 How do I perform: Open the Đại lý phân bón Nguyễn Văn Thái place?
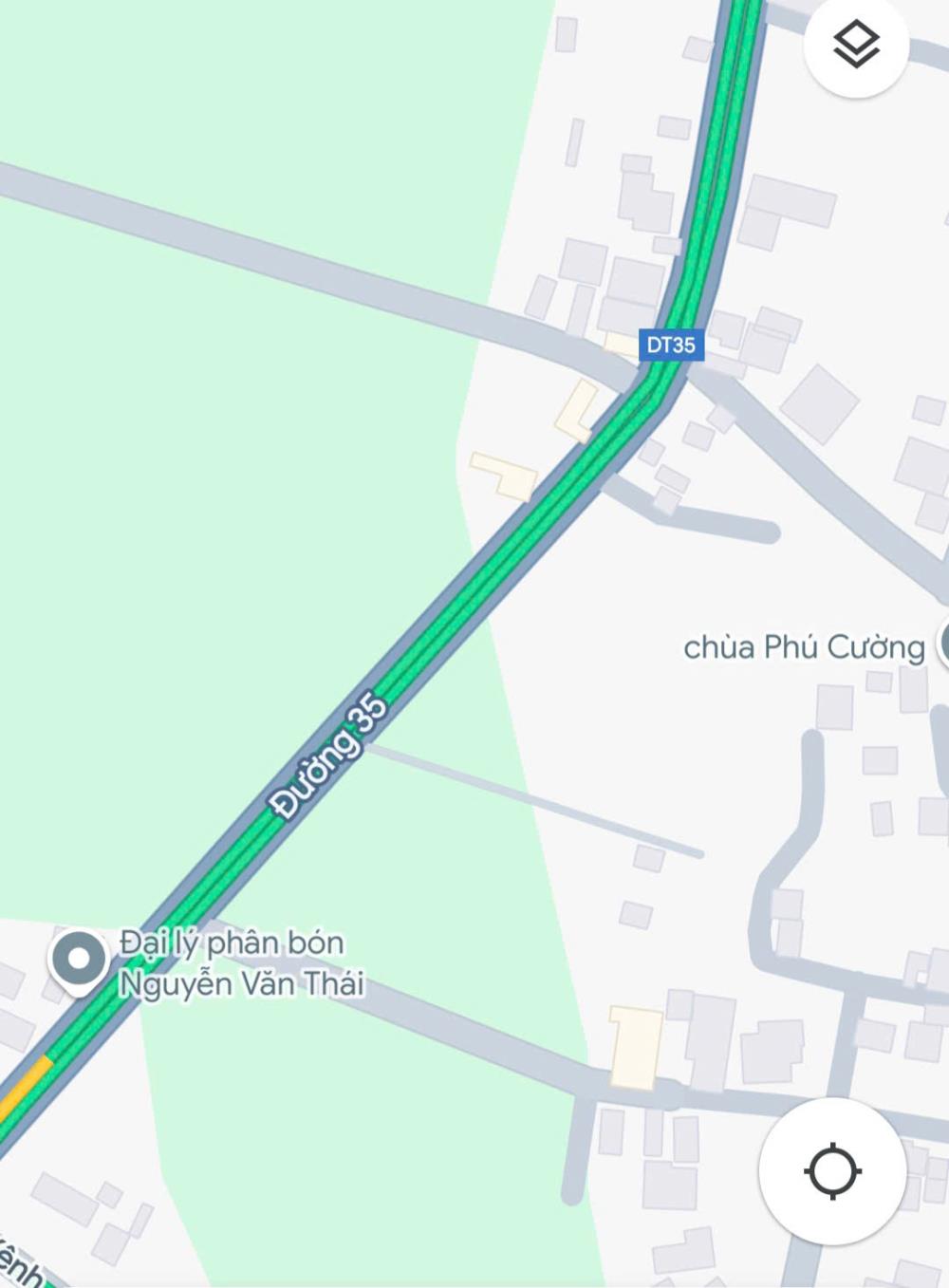tap(80, 961)
